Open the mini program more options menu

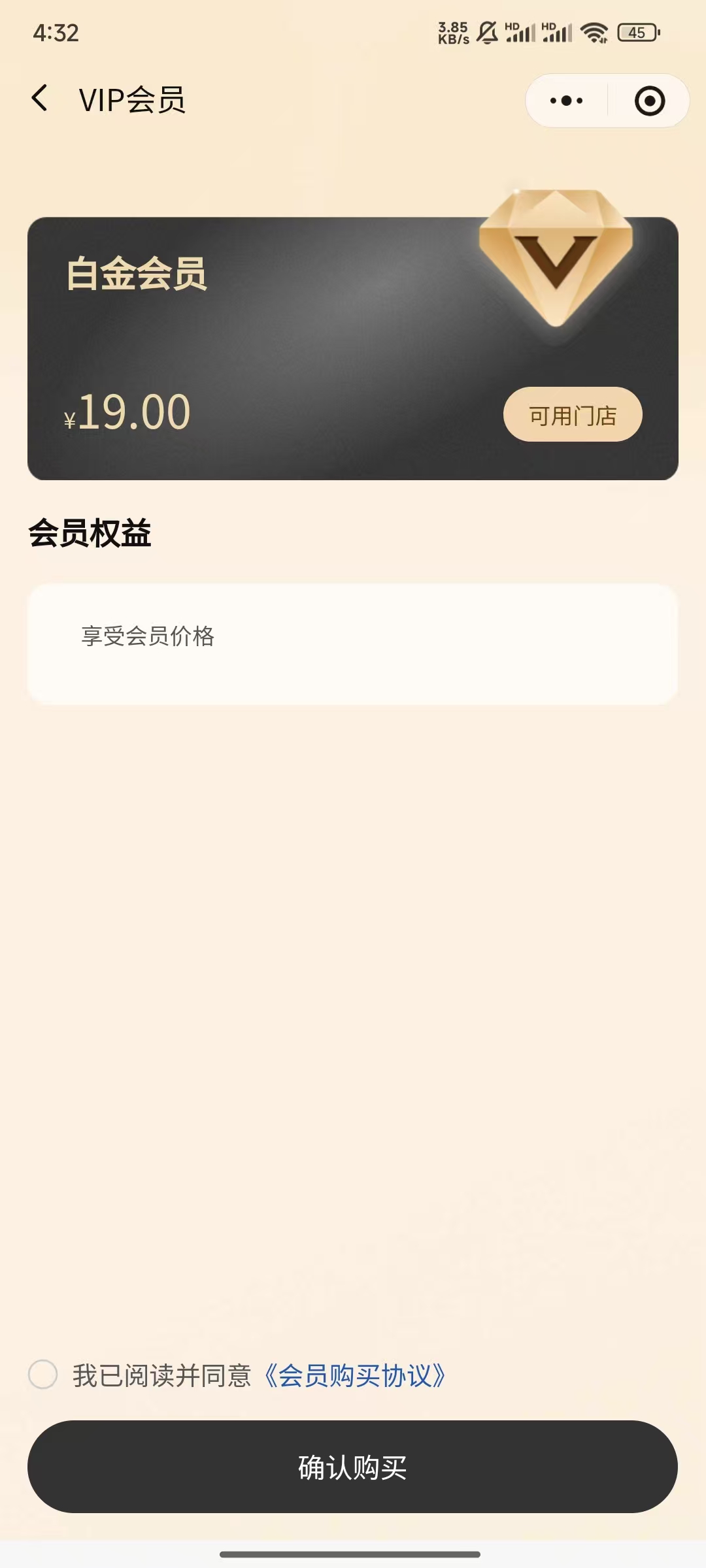pos(566,101)
